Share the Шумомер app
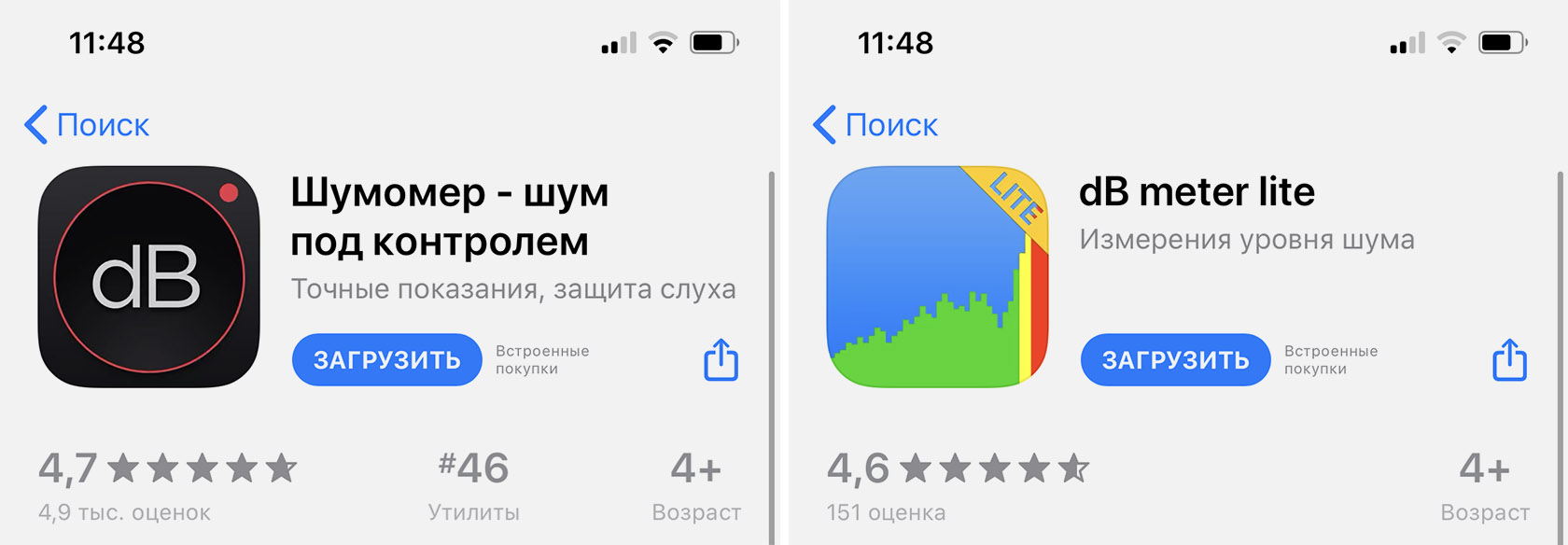 721,360
